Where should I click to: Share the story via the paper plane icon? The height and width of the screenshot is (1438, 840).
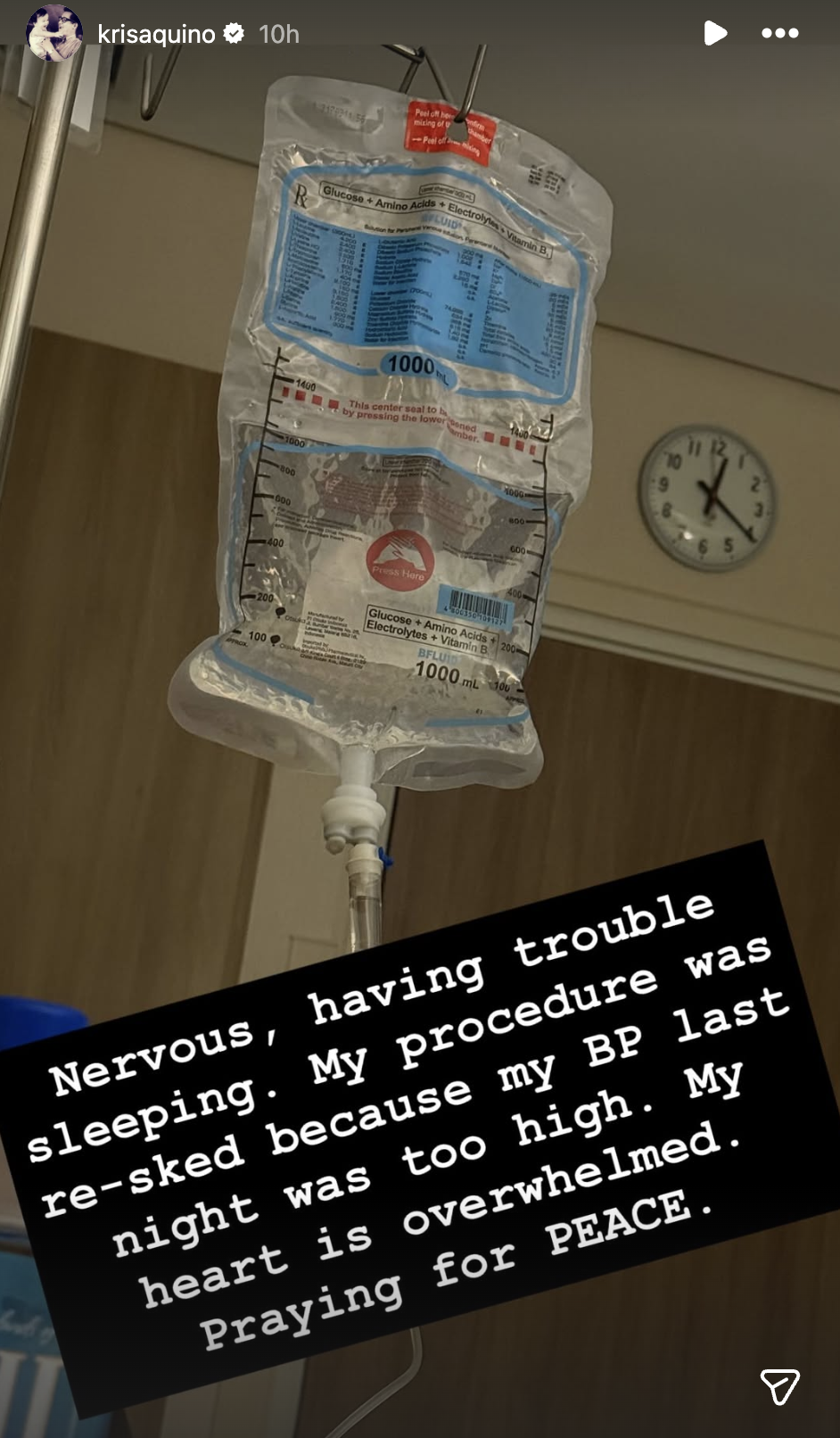tap(779, 1385)
